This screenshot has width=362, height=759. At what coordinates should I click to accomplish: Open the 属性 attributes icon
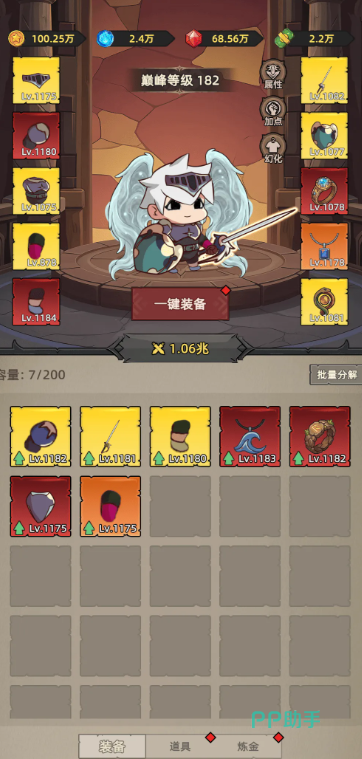273,75
